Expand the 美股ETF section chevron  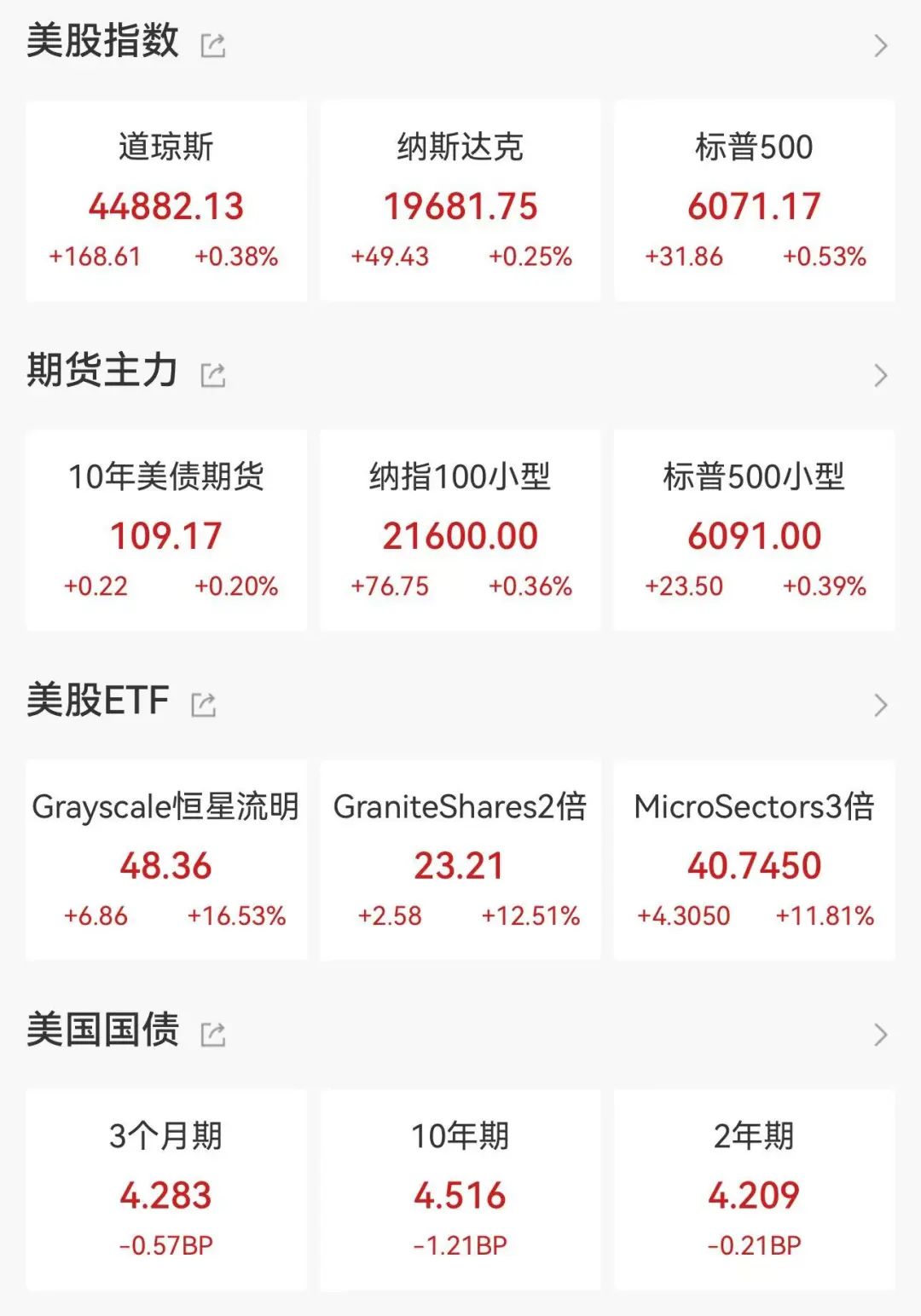(x=881, y=705)
